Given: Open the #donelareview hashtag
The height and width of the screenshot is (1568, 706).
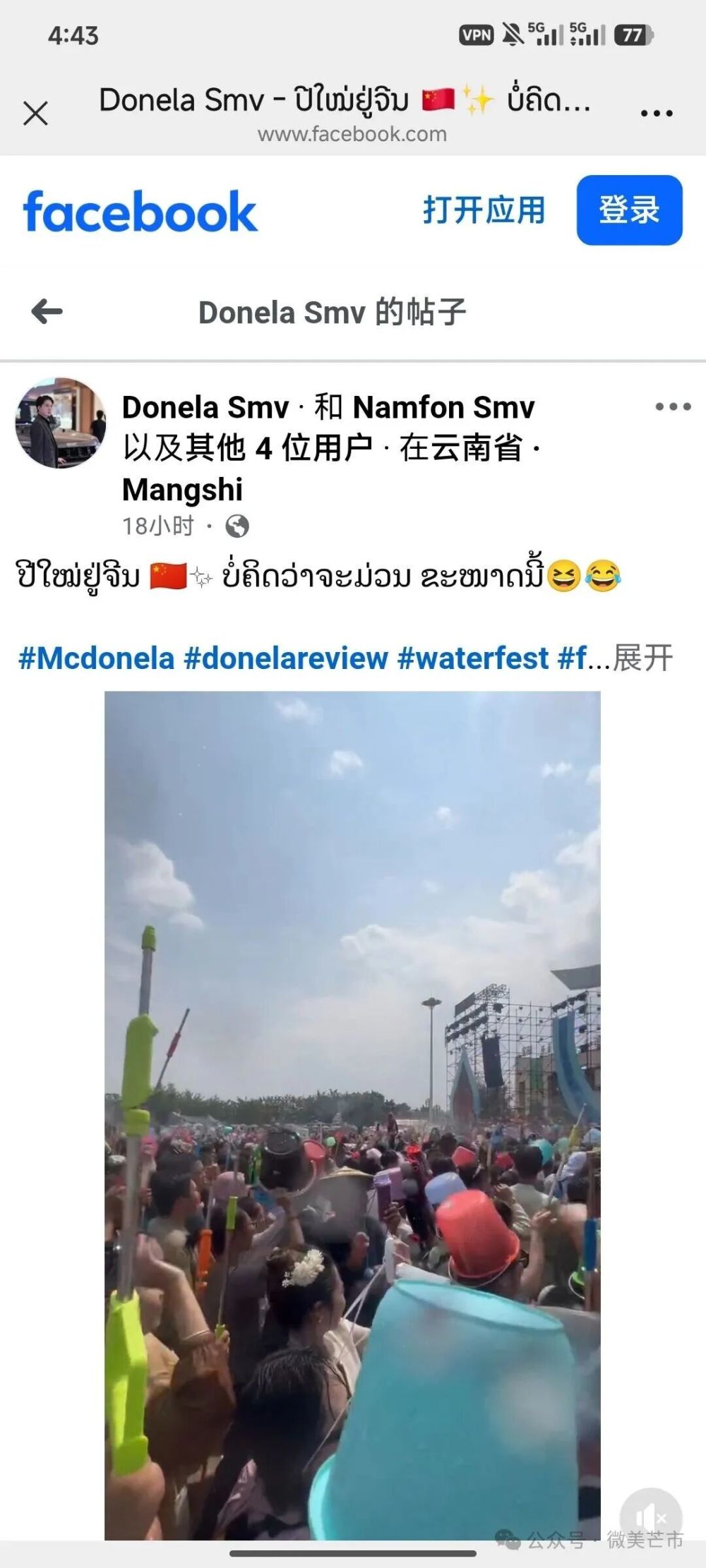Looking at the screenshot, I should coord(286,658).
